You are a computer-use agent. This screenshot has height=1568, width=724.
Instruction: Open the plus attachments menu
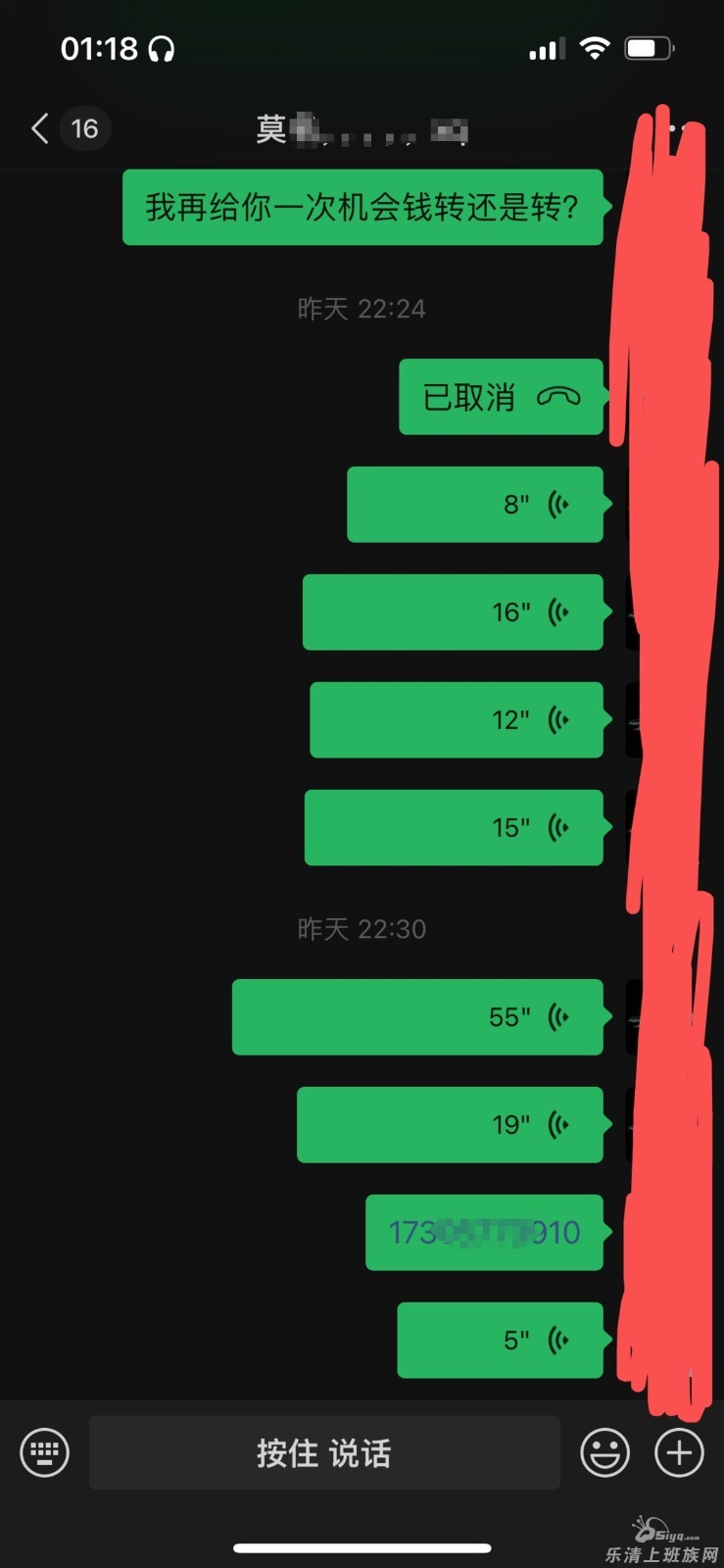point(679,1452)
